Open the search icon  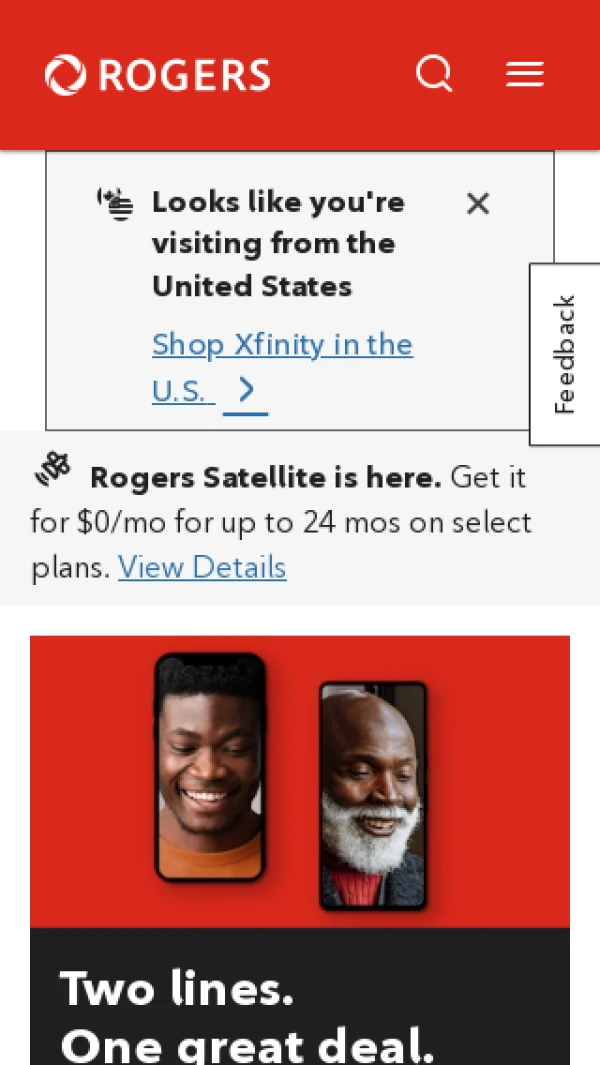click(x=434, y=74)
